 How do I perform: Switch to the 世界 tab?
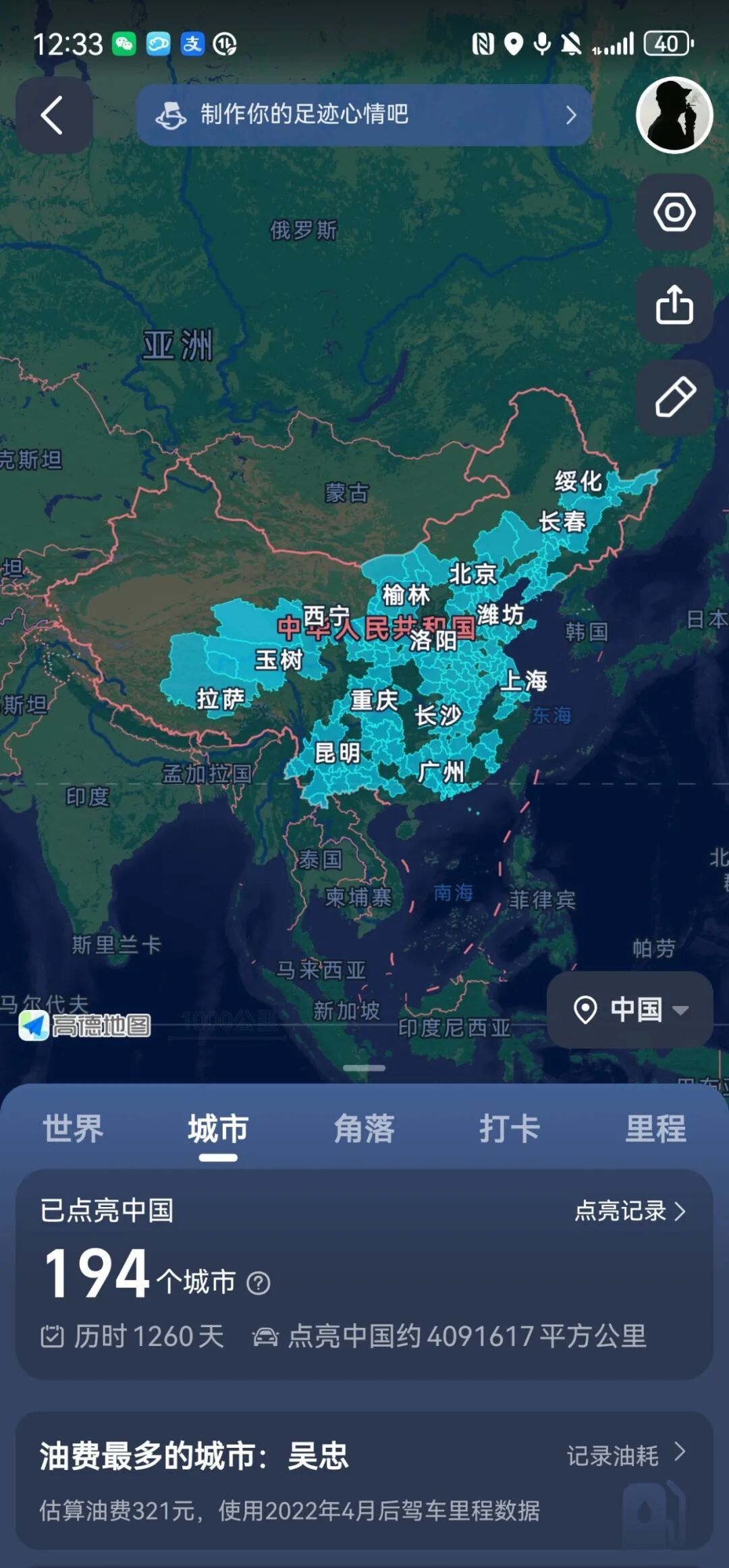tap(73, 1129)
